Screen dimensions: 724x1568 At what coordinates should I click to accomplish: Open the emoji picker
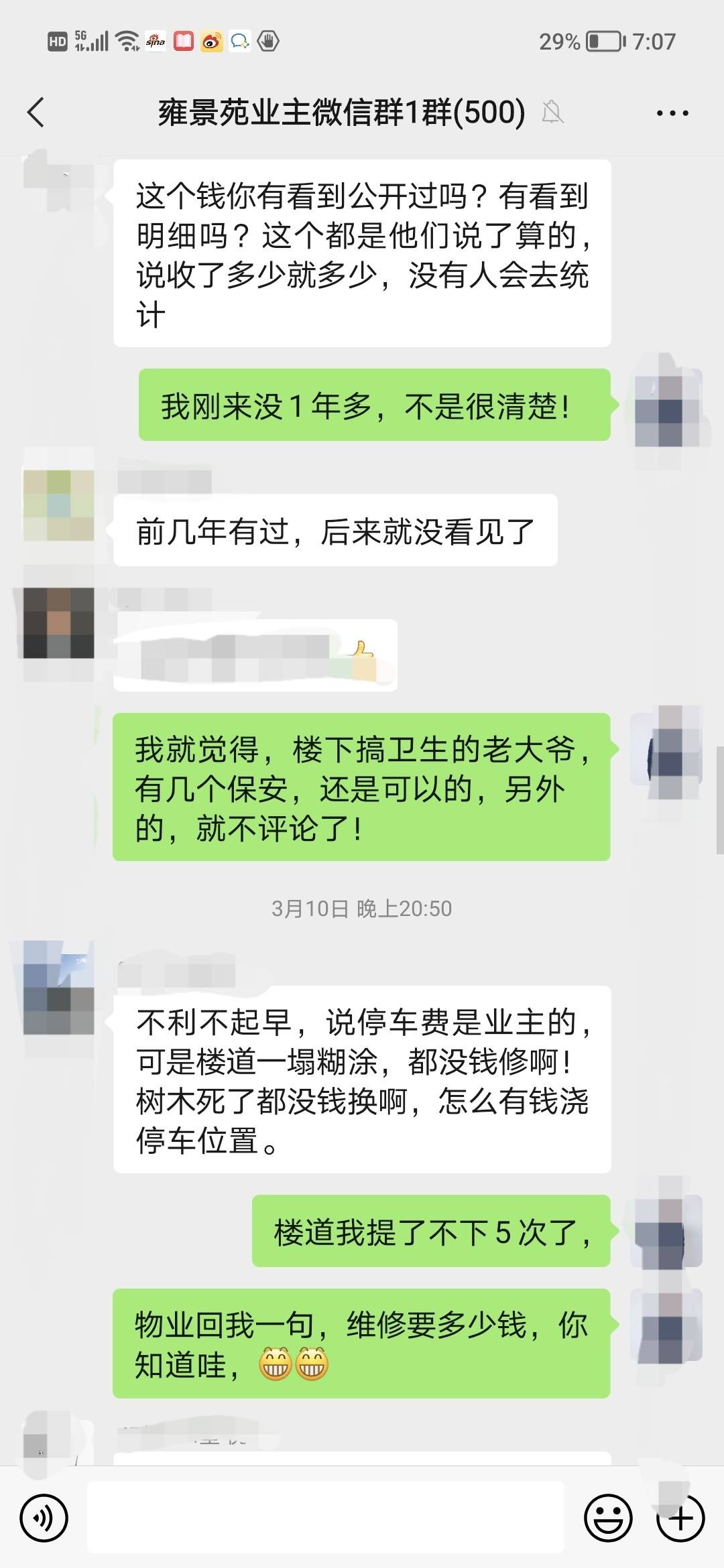tap(608, 1518)
